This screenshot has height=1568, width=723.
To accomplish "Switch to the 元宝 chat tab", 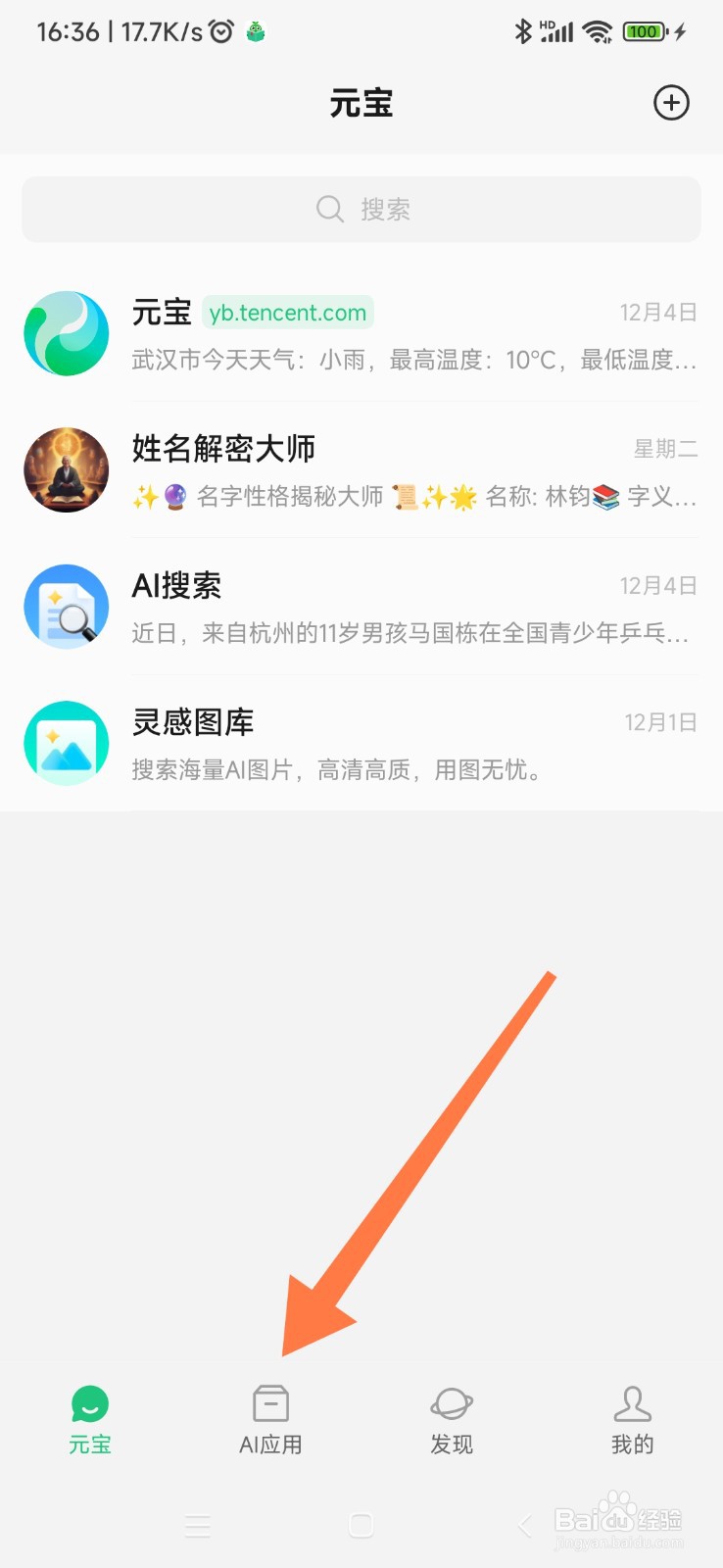I will pyautogui.click(x=89, y=1418).
